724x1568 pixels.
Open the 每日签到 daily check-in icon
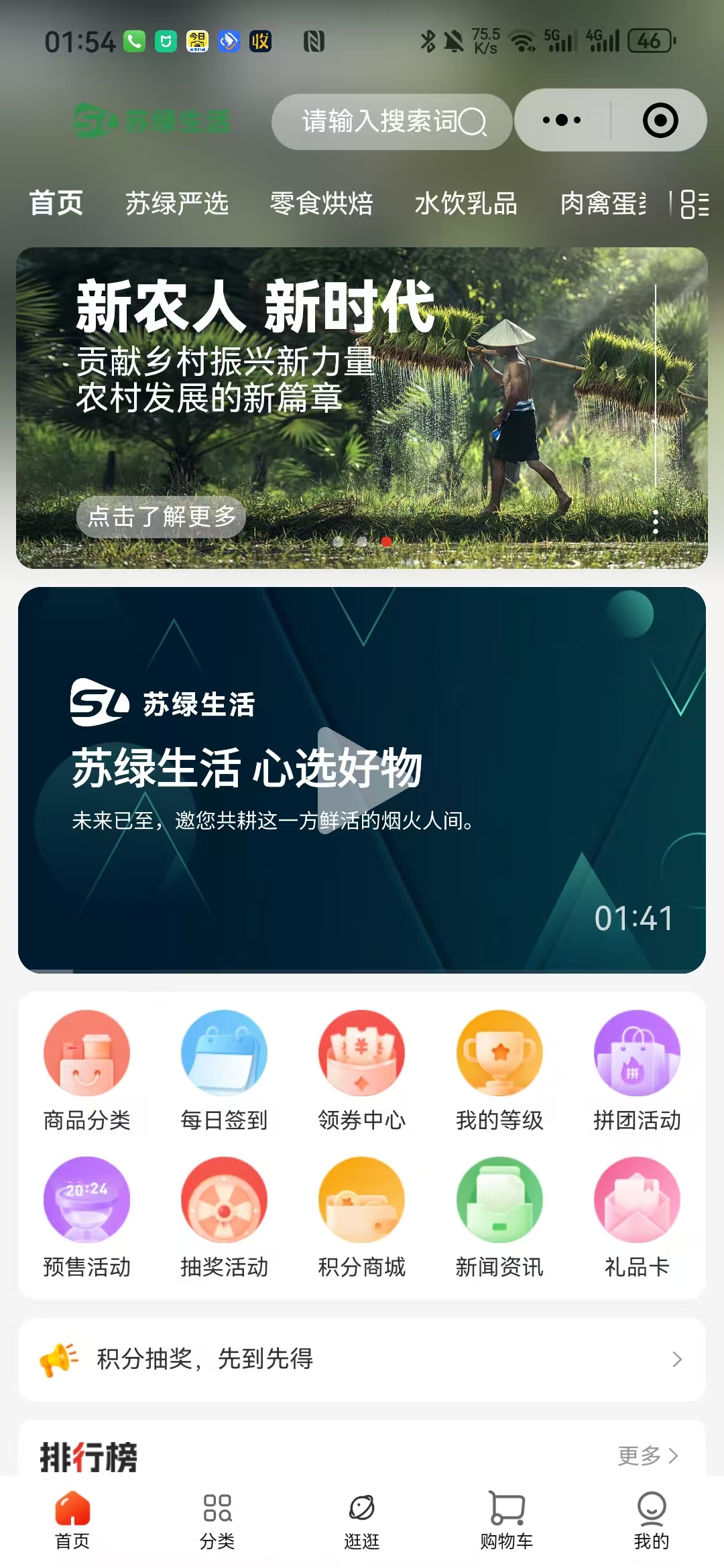tap(224, 1053)
